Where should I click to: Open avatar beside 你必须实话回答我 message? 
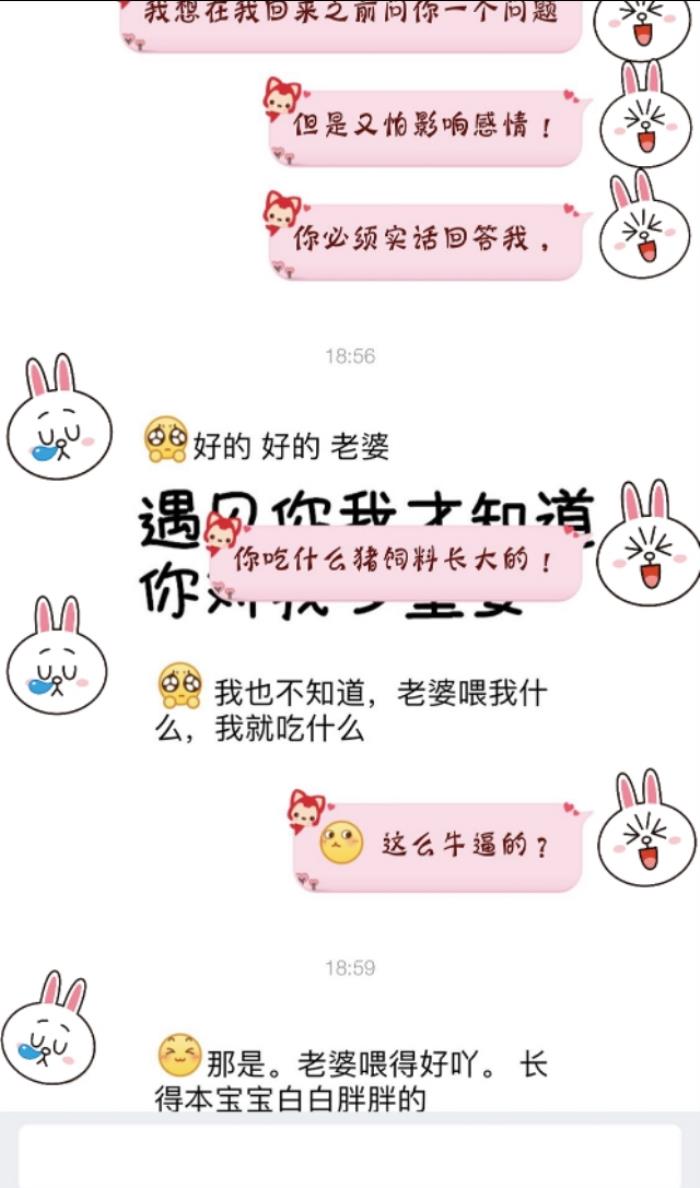click(x=645, y=227)
